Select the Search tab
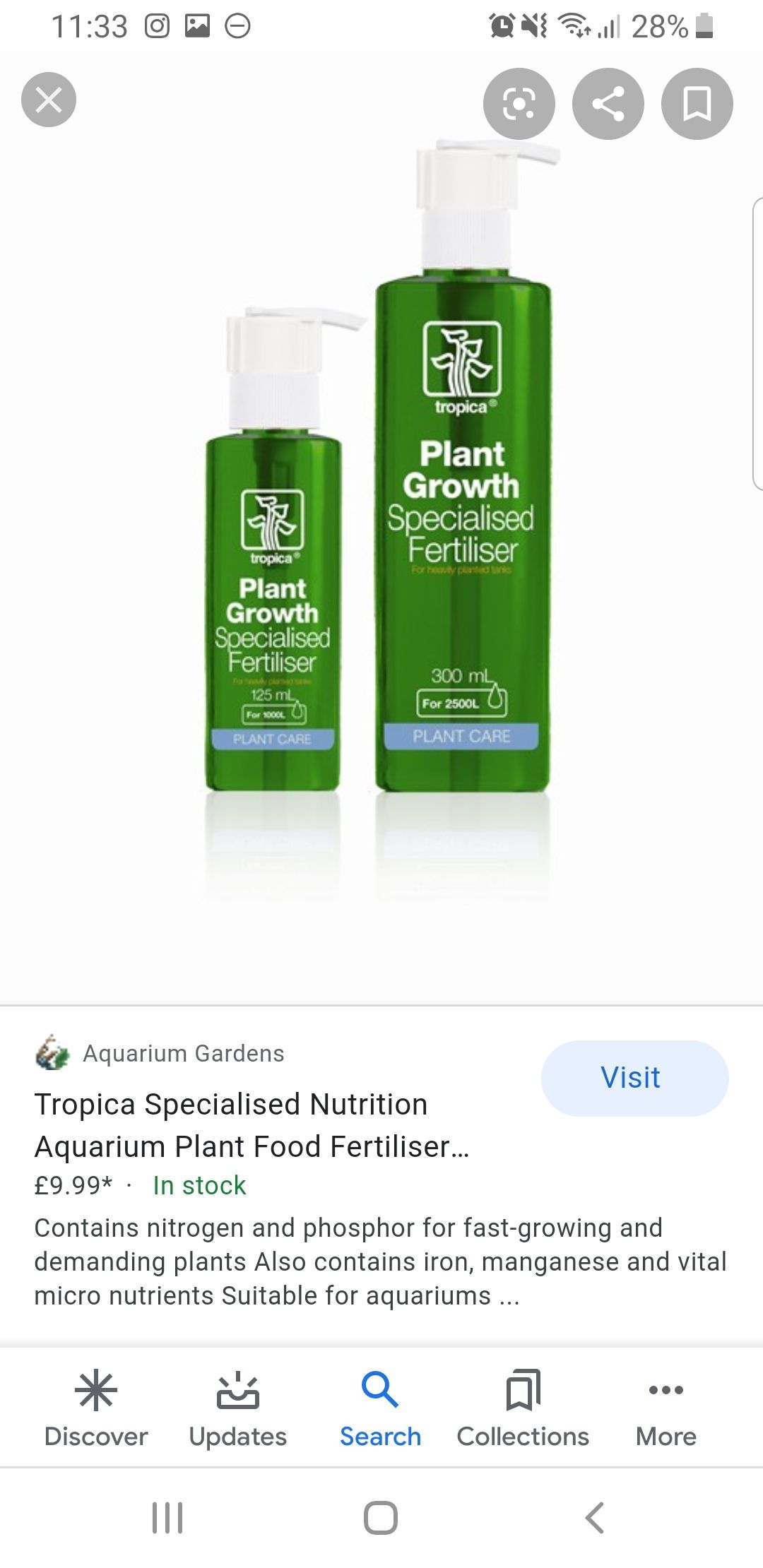 point(380,1408)
